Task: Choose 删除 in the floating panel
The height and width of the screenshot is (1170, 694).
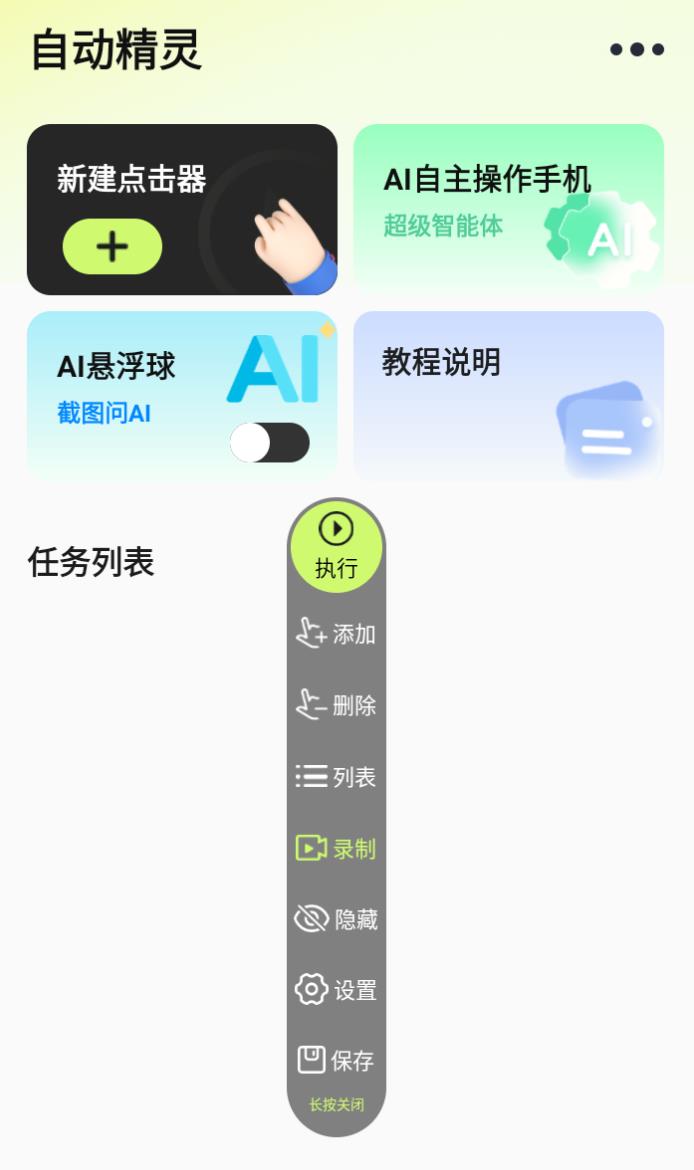Action: (336, 705)
